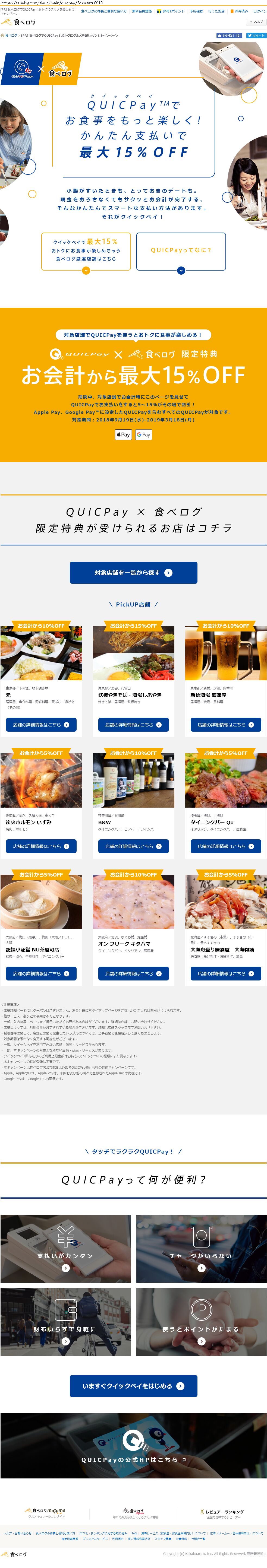Share the page with the ツイート button
The width and height of the screenshot is (267, 1568).
pyautogui.click(x=255, y=36)
